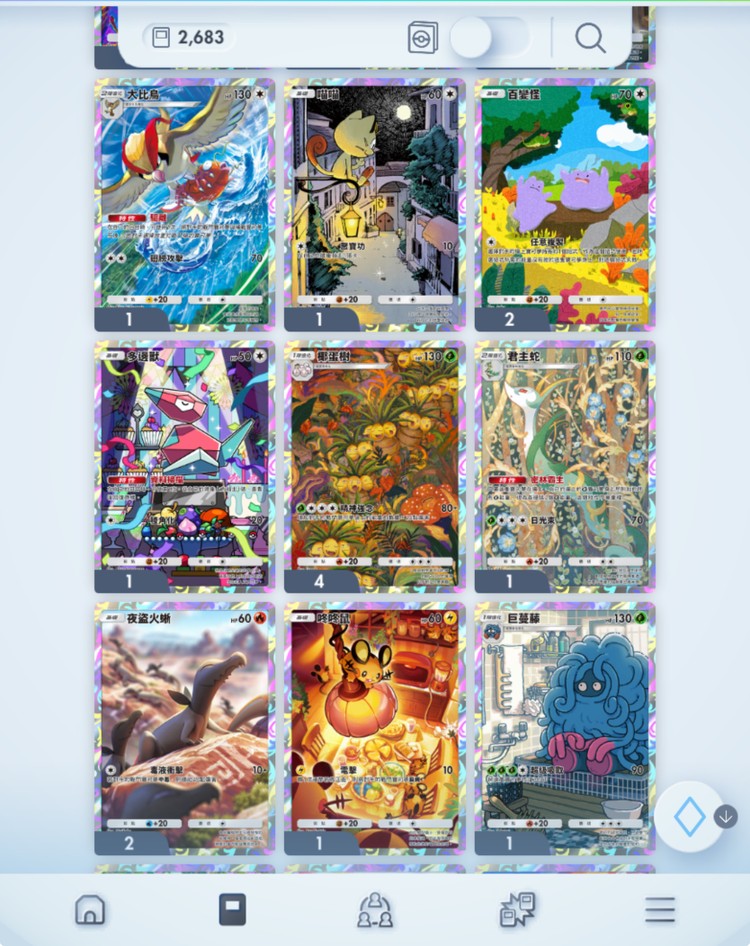This screenshot has height=946, width=750.
Task: Open the card search magnifier
Action: (x=590, y=38)
